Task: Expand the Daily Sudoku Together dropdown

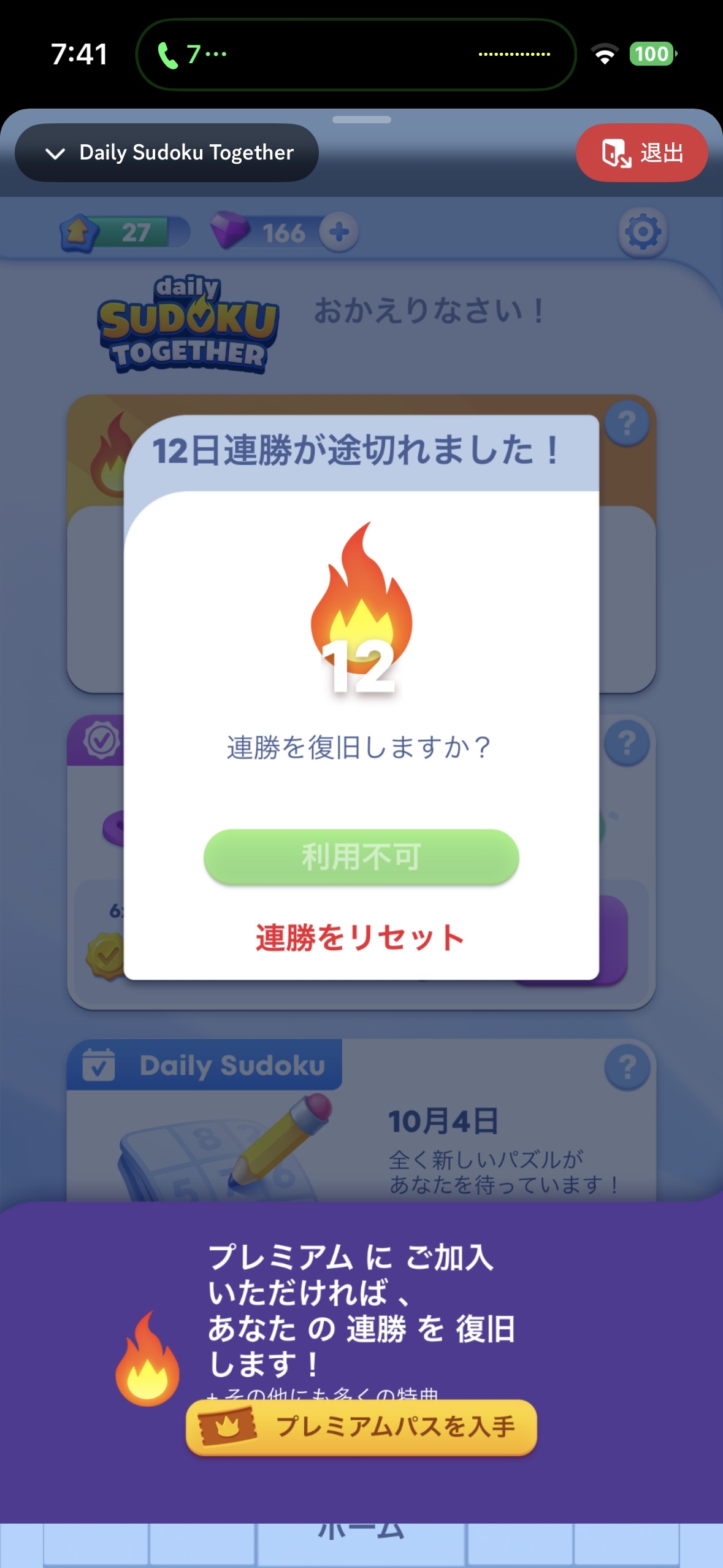Action: click(167, 153)
